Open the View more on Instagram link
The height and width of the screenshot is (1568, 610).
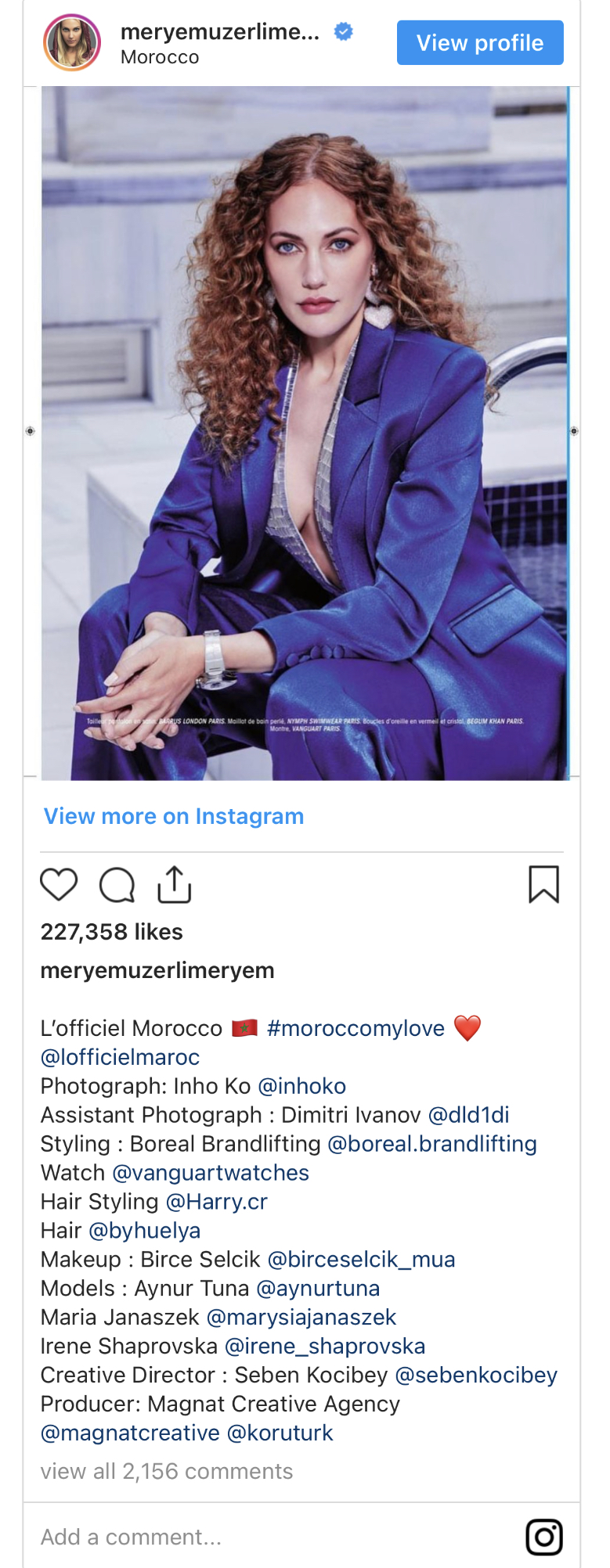click(x=174, y=816)
